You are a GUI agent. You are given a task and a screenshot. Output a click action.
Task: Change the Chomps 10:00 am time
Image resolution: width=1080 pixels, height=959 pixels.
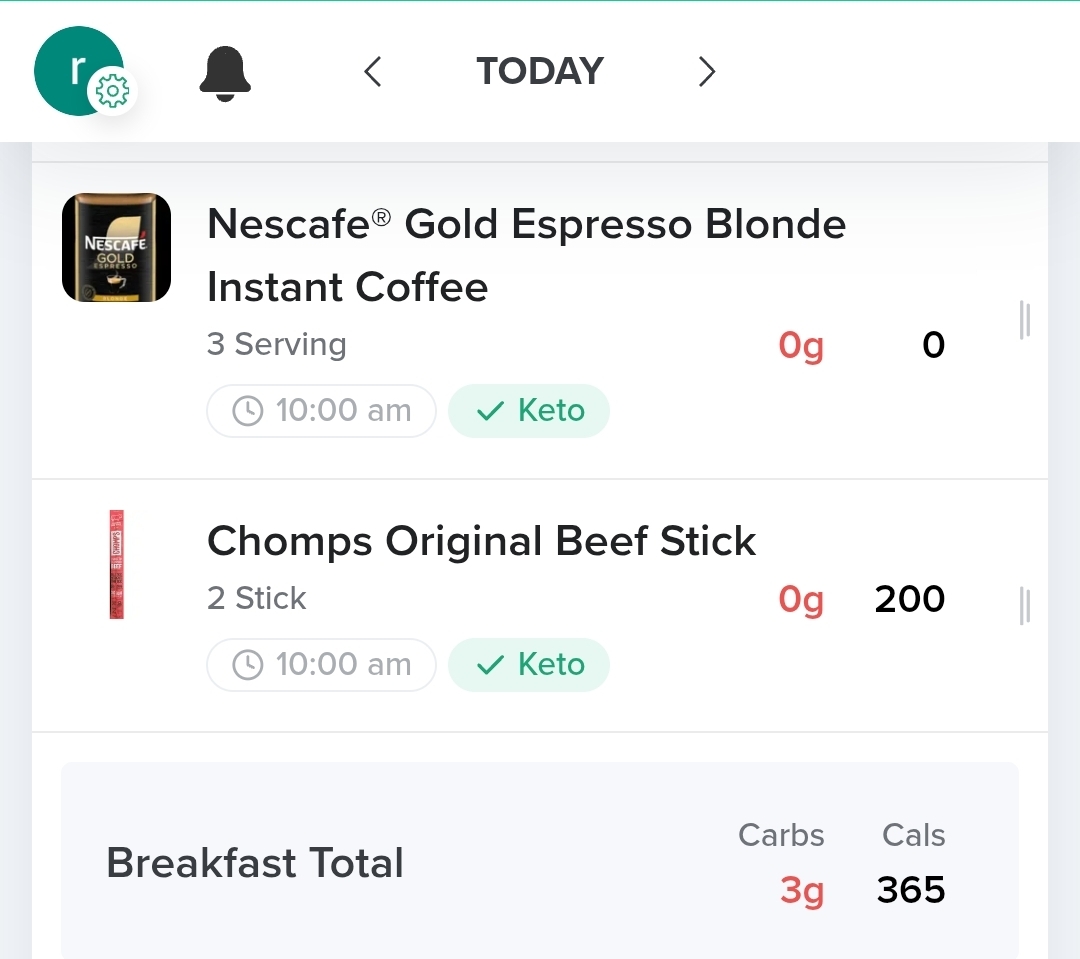click(322, 665)
